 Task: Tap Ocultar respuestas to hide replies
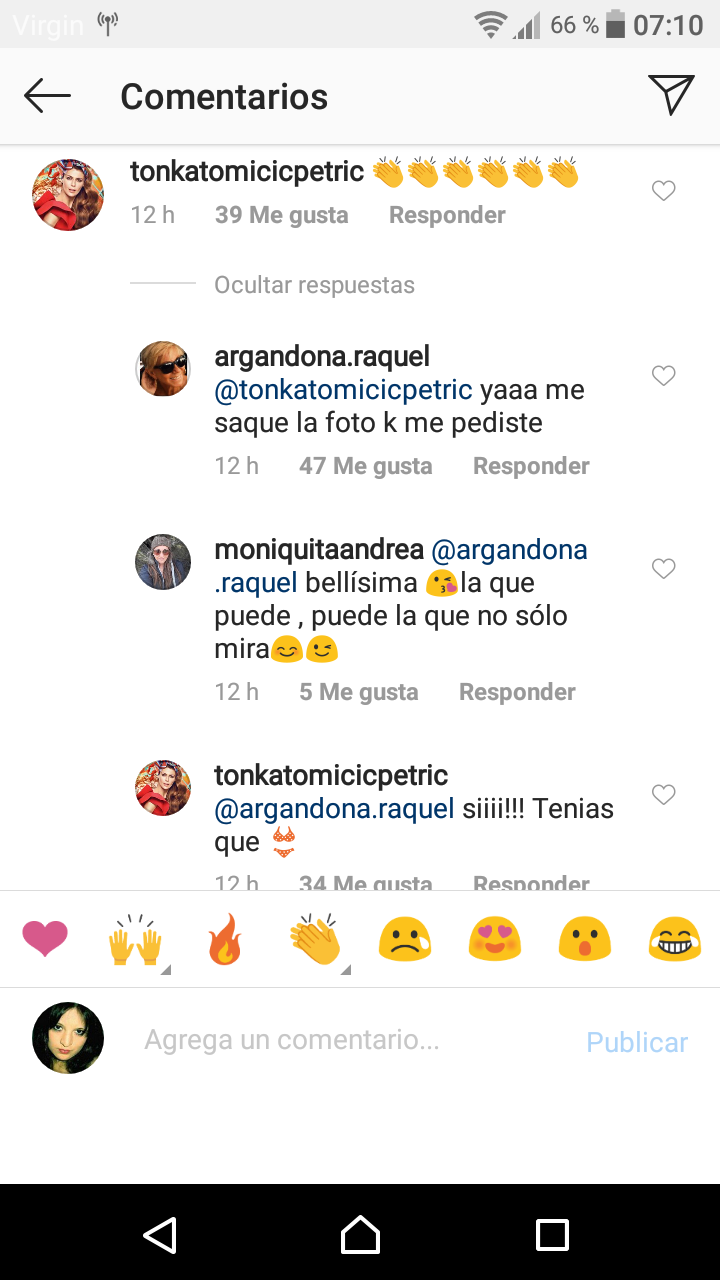[314, 285]
